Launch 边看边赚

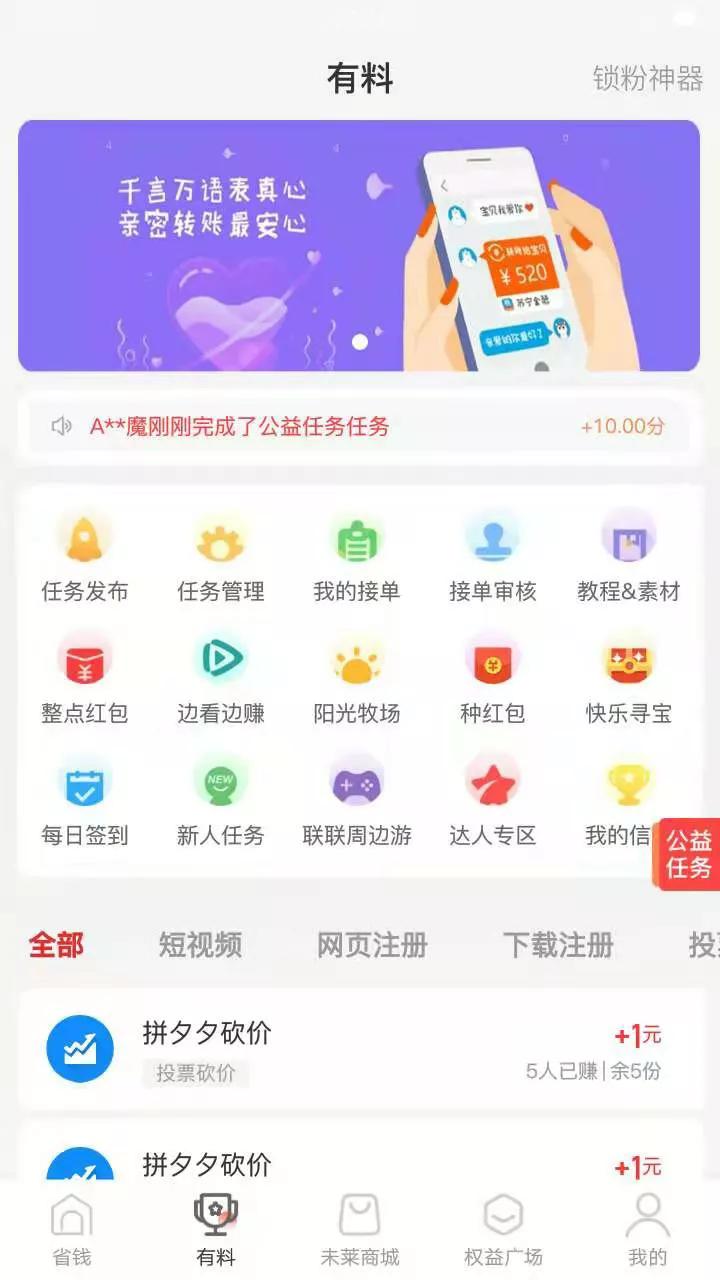(x=221, y=678)
